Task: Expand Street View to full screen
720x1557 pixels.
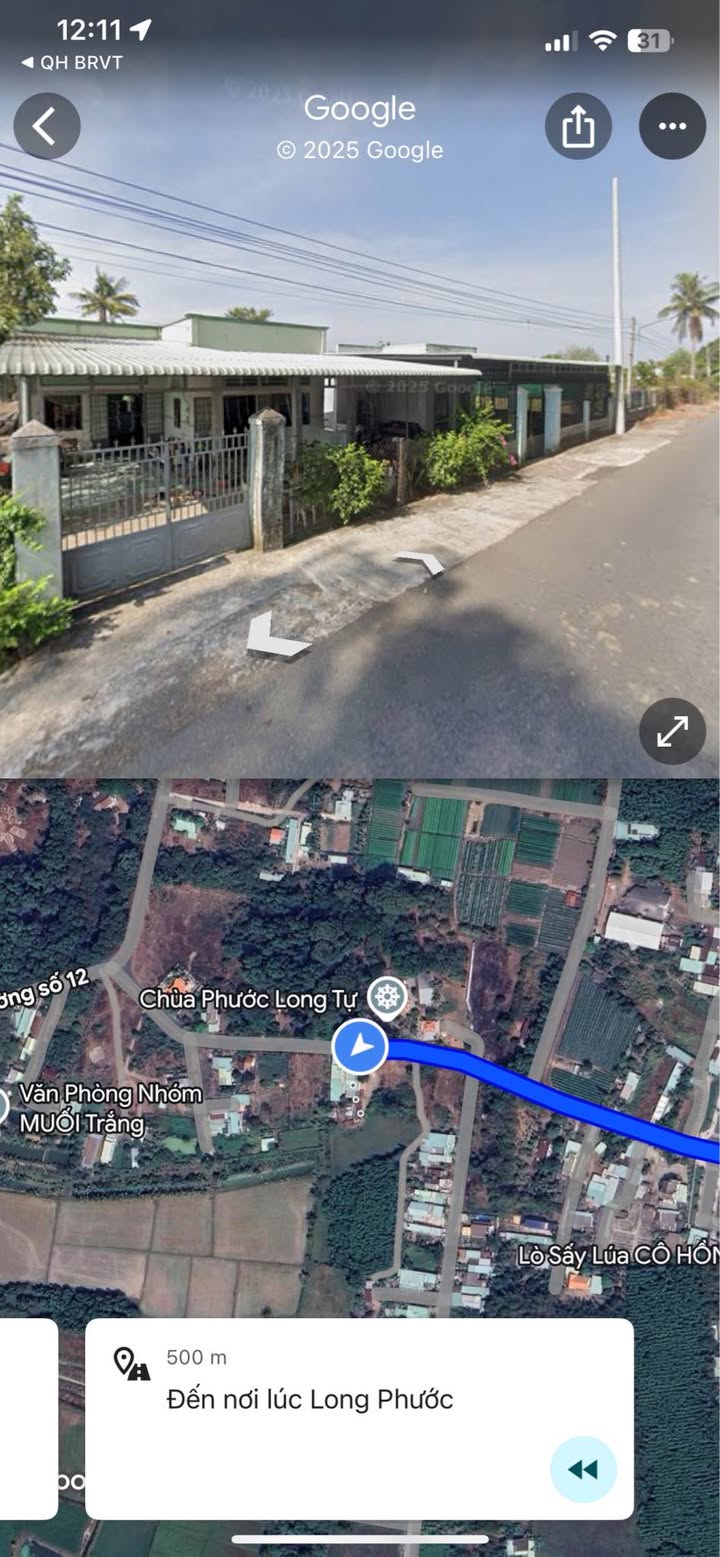Action: 672,731
